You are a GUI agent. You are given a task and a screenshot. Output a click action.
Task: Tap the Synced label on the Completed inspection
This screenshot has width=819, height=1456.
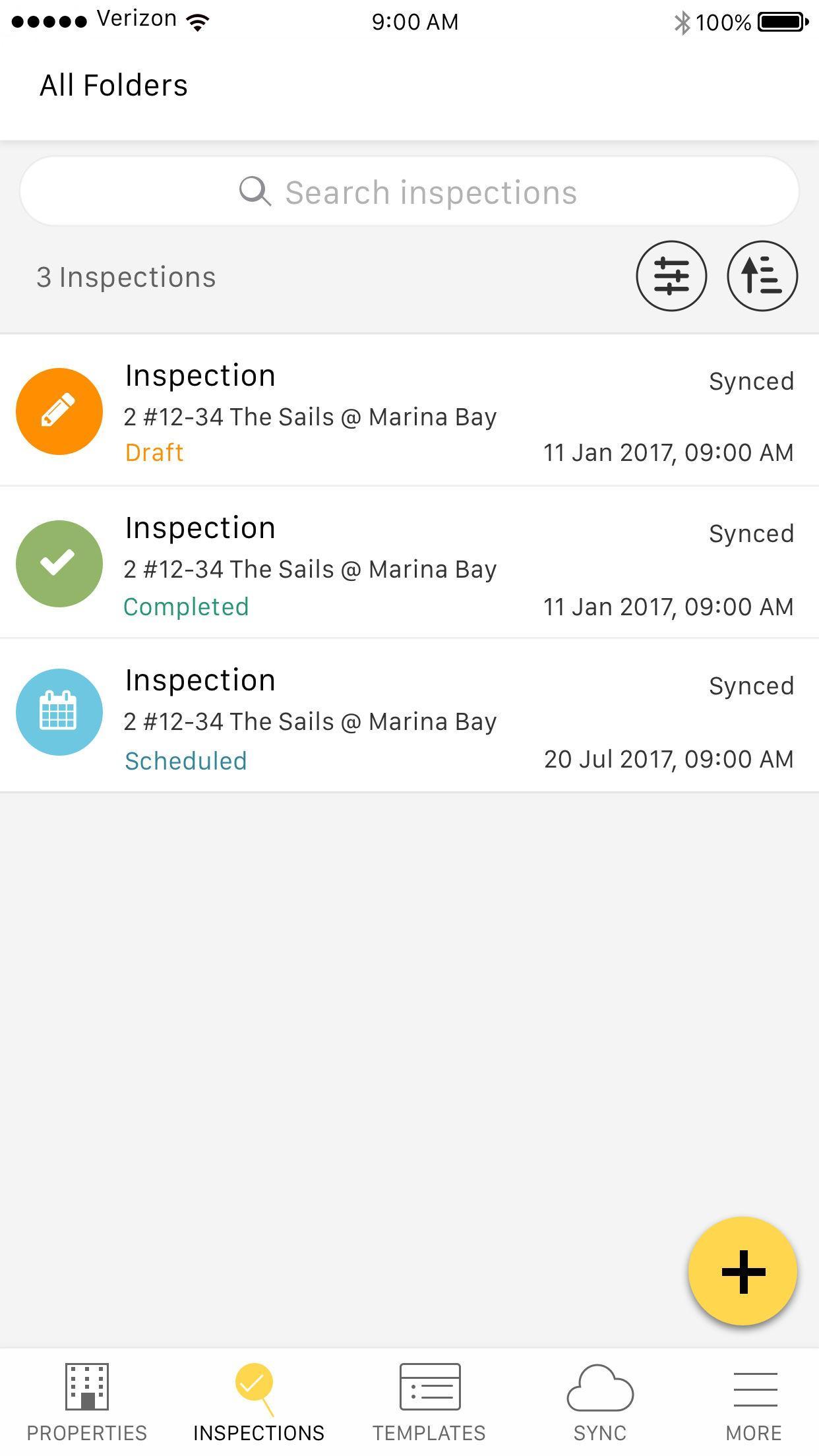coord(751,533)
